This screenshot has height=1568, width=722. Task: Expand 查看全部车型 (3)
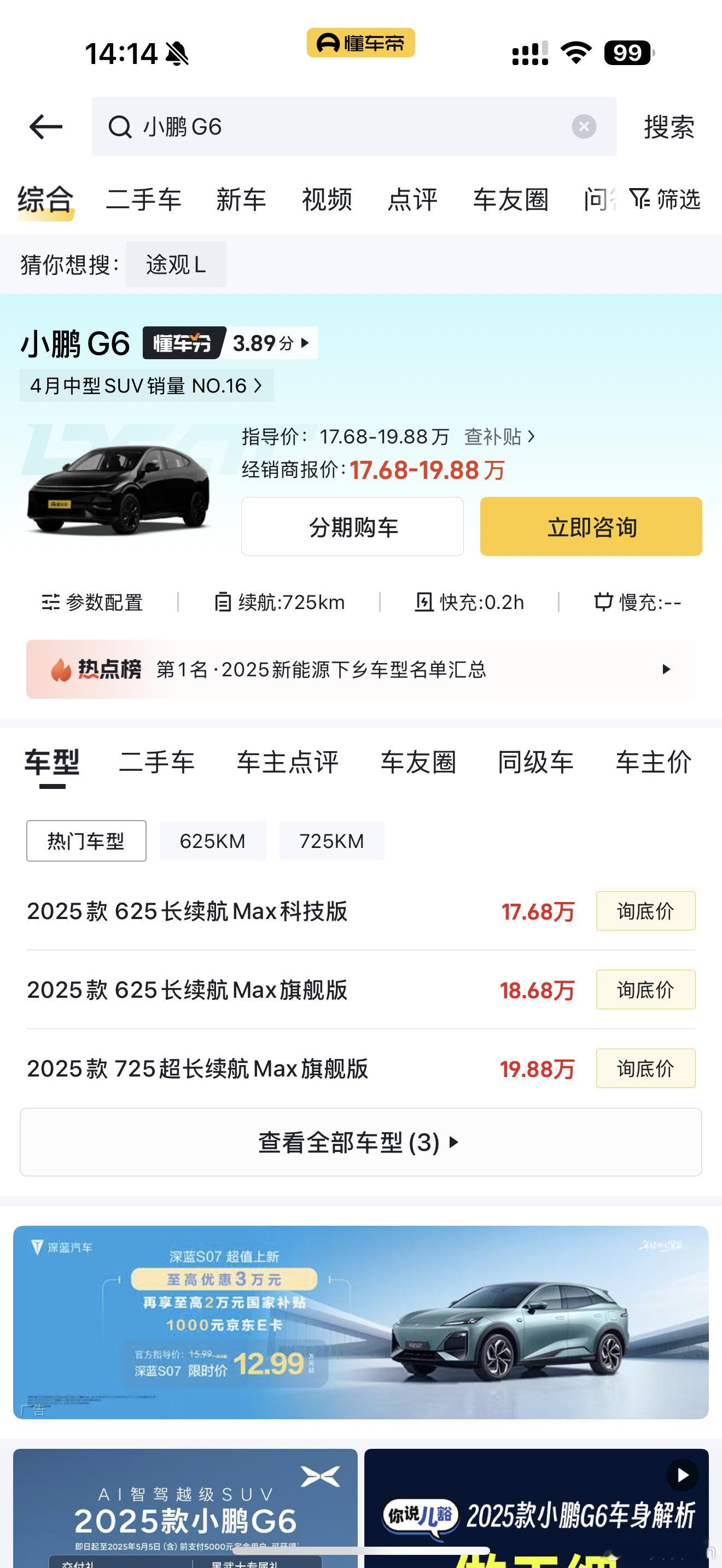[360, 1143]
